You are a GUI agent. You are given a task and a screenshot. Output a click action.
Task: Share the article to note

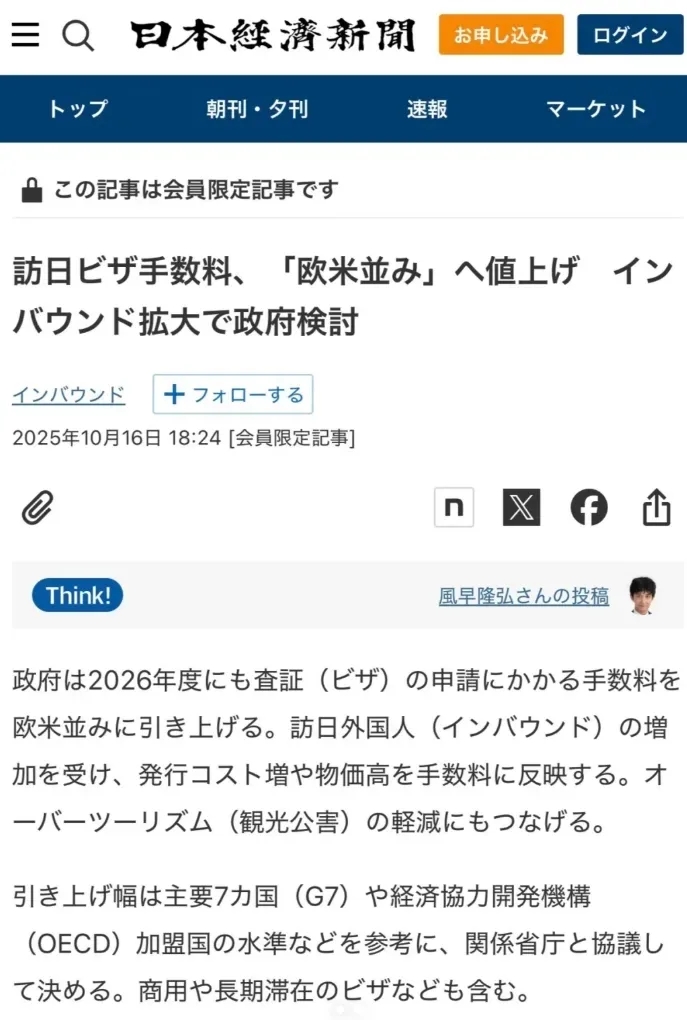454,507
